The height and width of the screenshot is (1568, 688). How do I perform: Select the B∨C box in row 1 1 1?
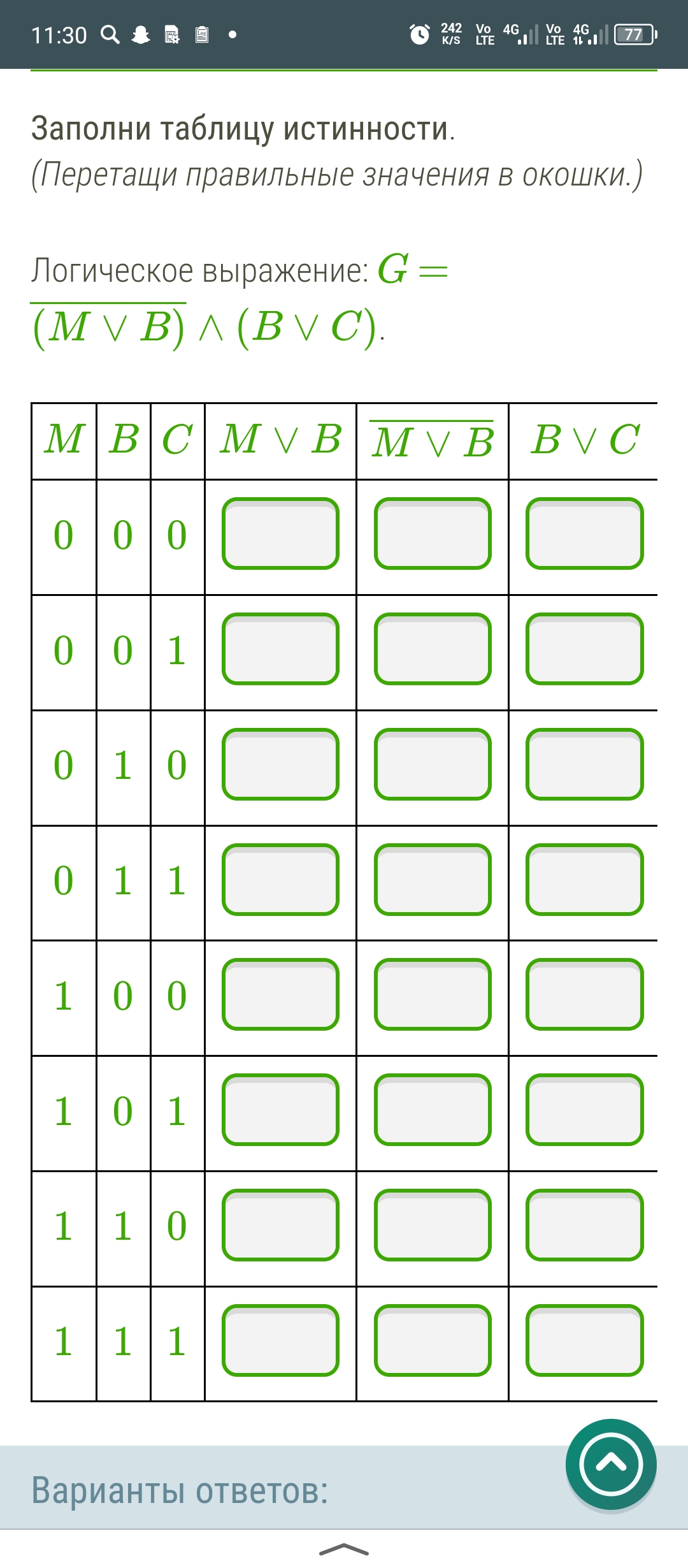click(584, 1340)
